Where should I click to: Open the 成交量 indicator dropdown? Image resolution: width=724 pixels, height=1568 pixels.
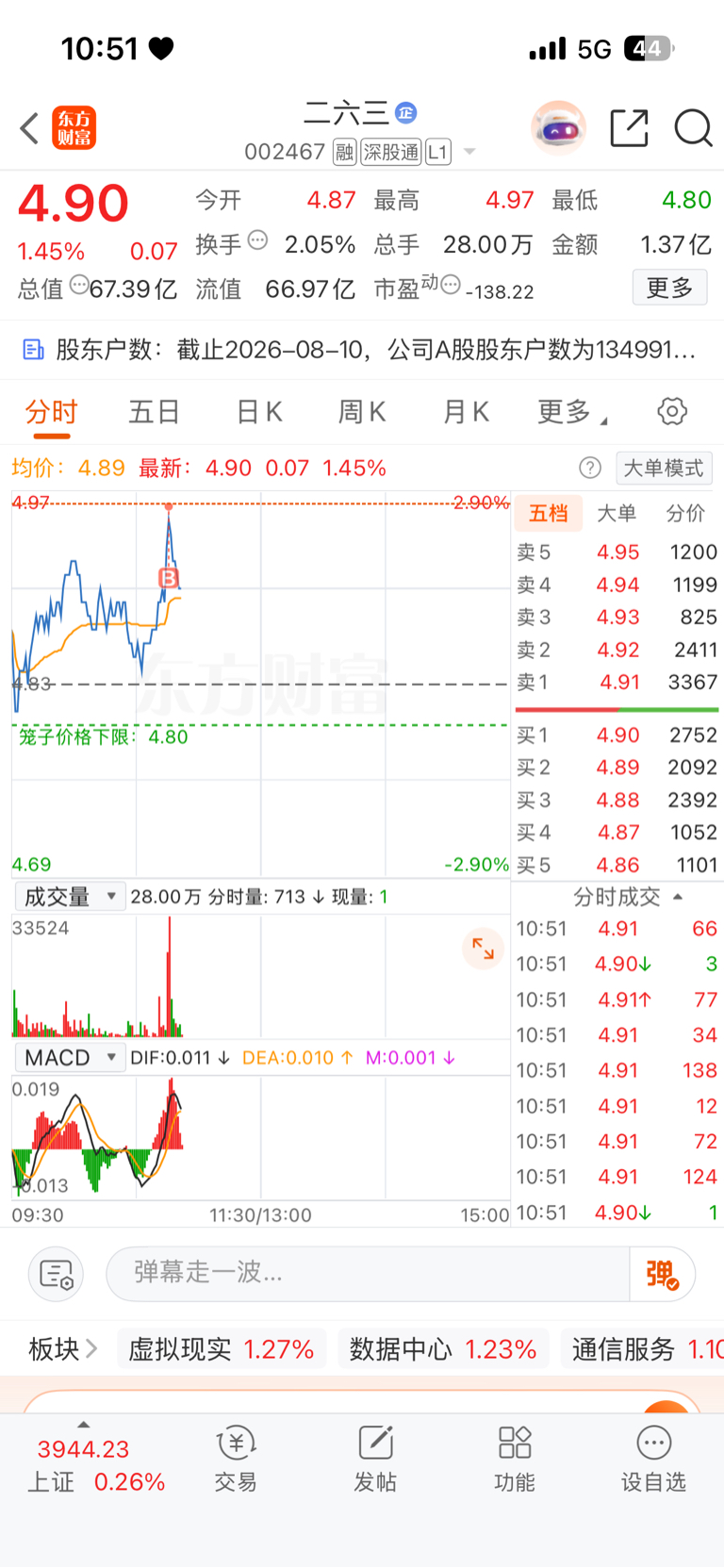coord(70,897)
